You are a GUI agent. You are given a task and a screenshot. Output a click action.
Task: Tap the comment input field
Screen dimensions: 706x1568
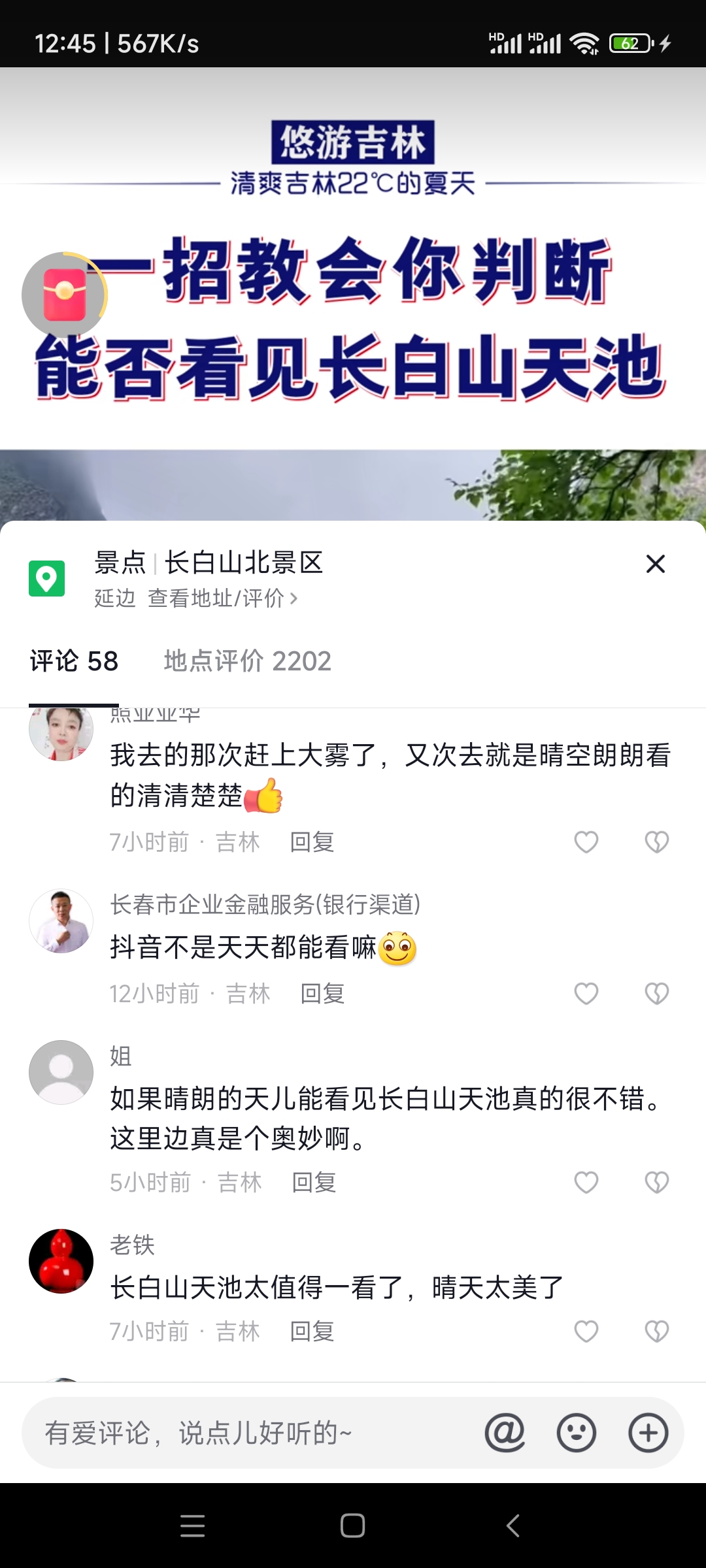click(229, 1431)
